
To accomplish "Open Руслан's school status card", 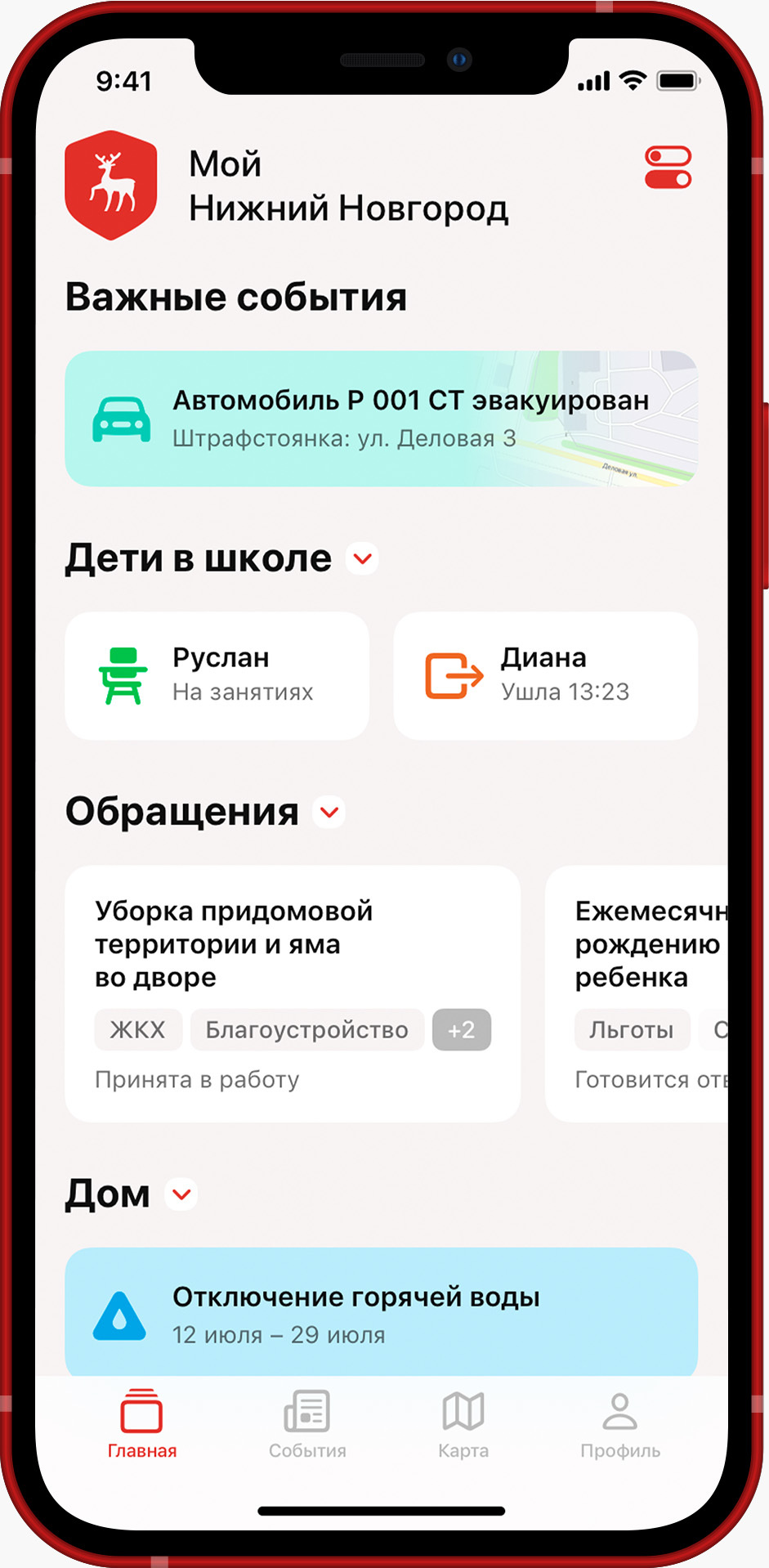I will (217, 675).
